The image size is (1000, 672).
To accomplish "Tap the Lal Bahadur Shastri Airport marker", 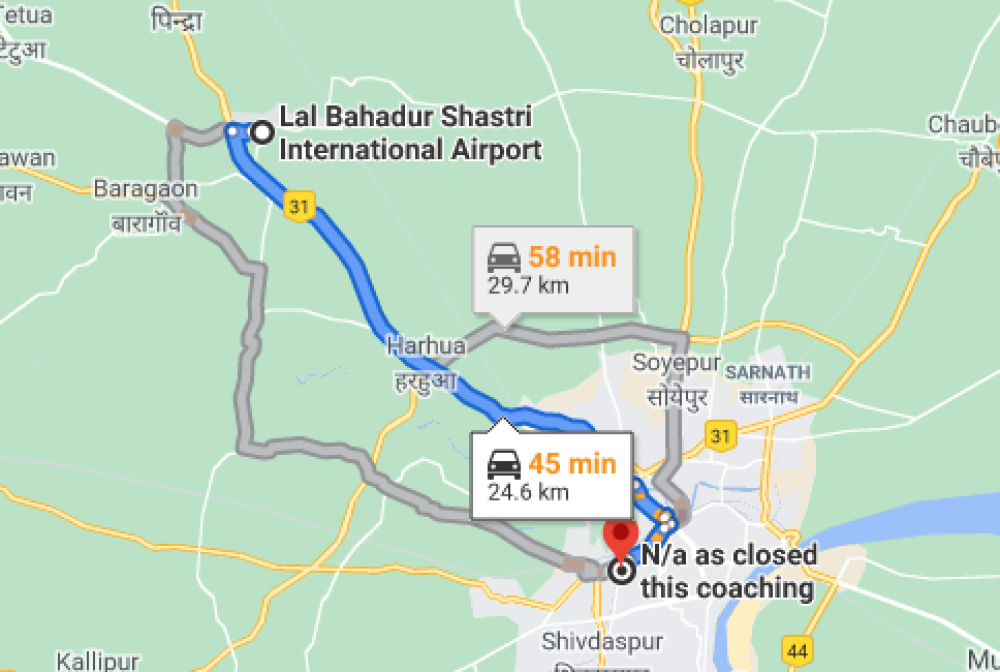I will click(262, 132).
